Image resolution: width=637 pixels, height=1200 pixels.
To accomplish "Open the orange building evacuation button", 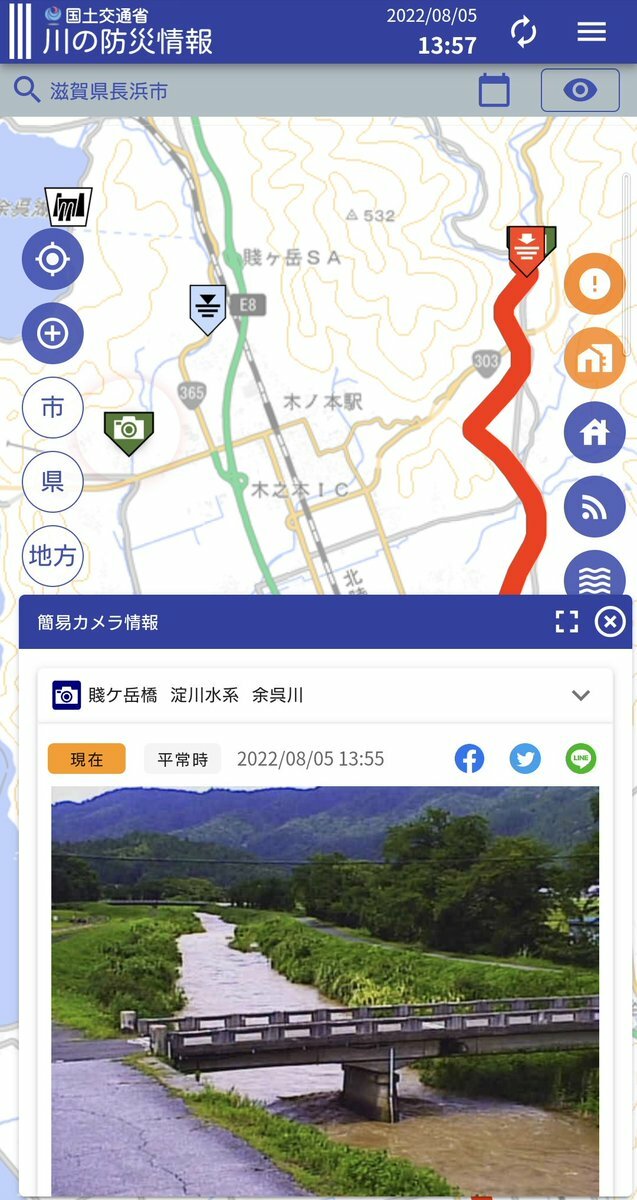I will [x=594, y=358].
